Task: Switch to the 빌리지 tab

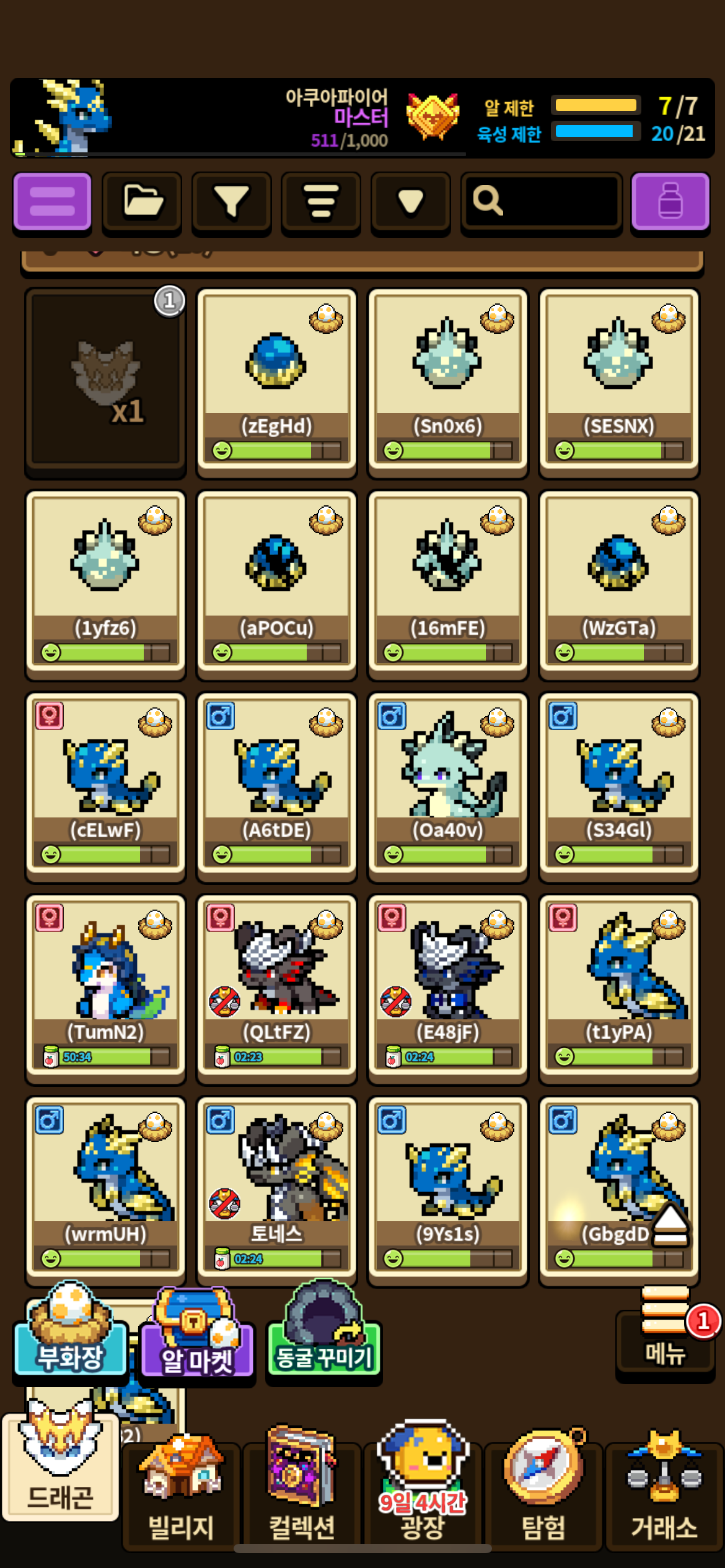Action: tap(181, 1492)
